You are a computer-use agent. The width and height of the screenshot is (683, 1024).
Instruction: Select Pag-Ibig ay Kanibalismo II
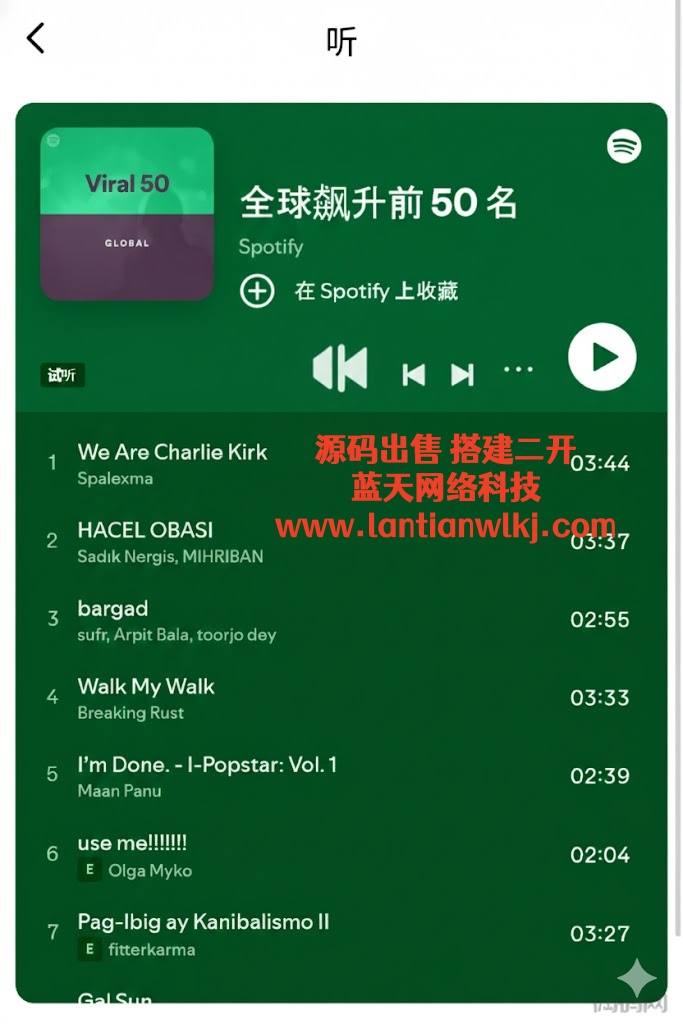(x=203, y=922)
